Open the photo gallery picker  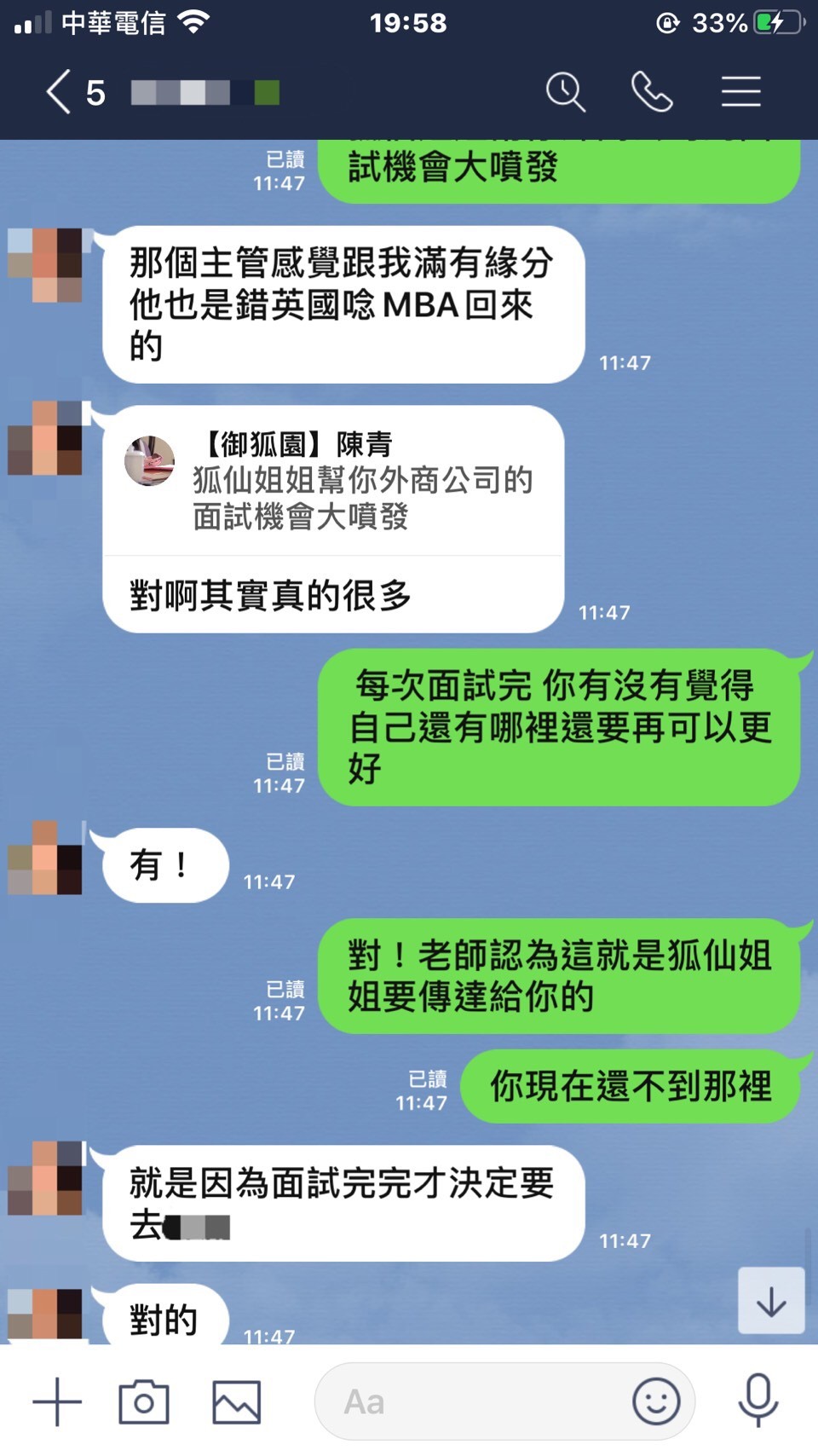coord(236,1401)
